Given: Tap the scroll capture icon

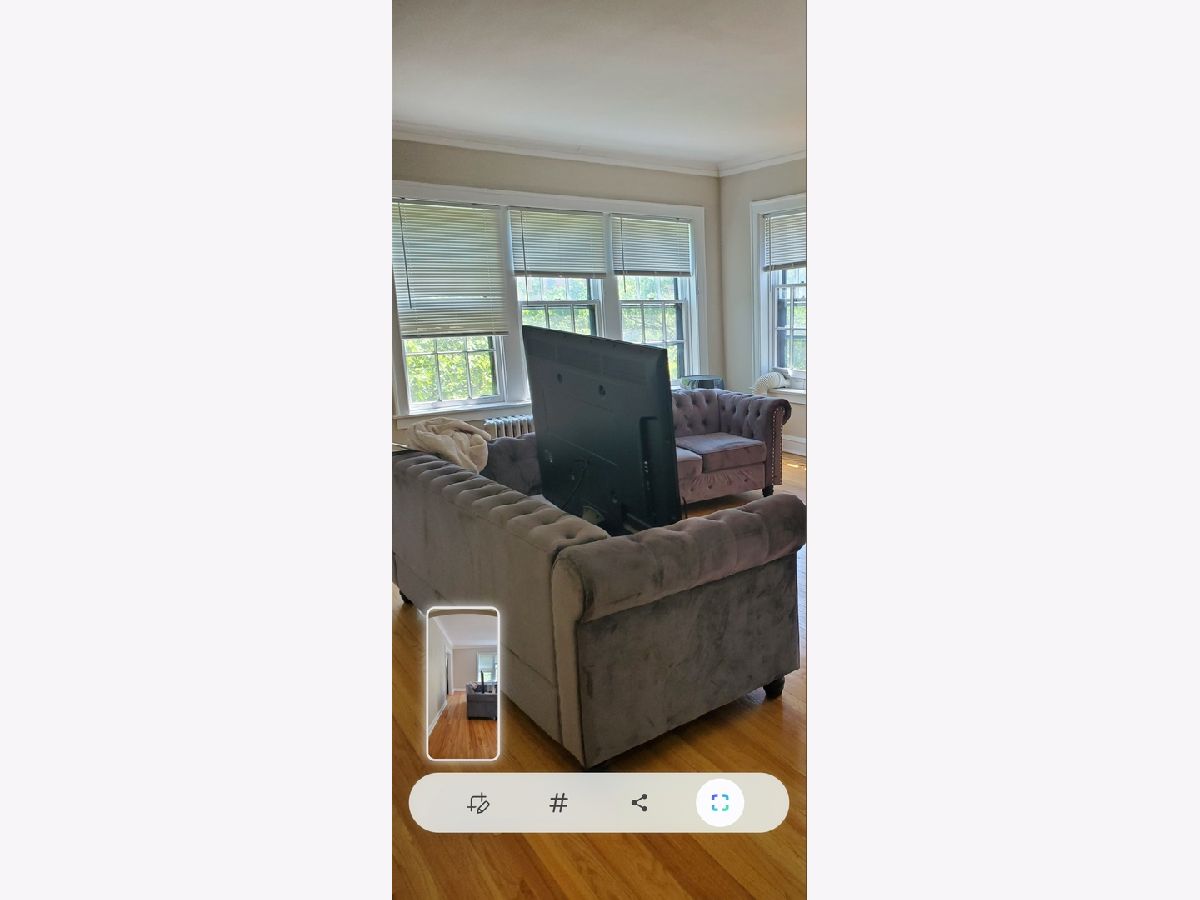Looking at the screenshot, I should pos(720,803).
